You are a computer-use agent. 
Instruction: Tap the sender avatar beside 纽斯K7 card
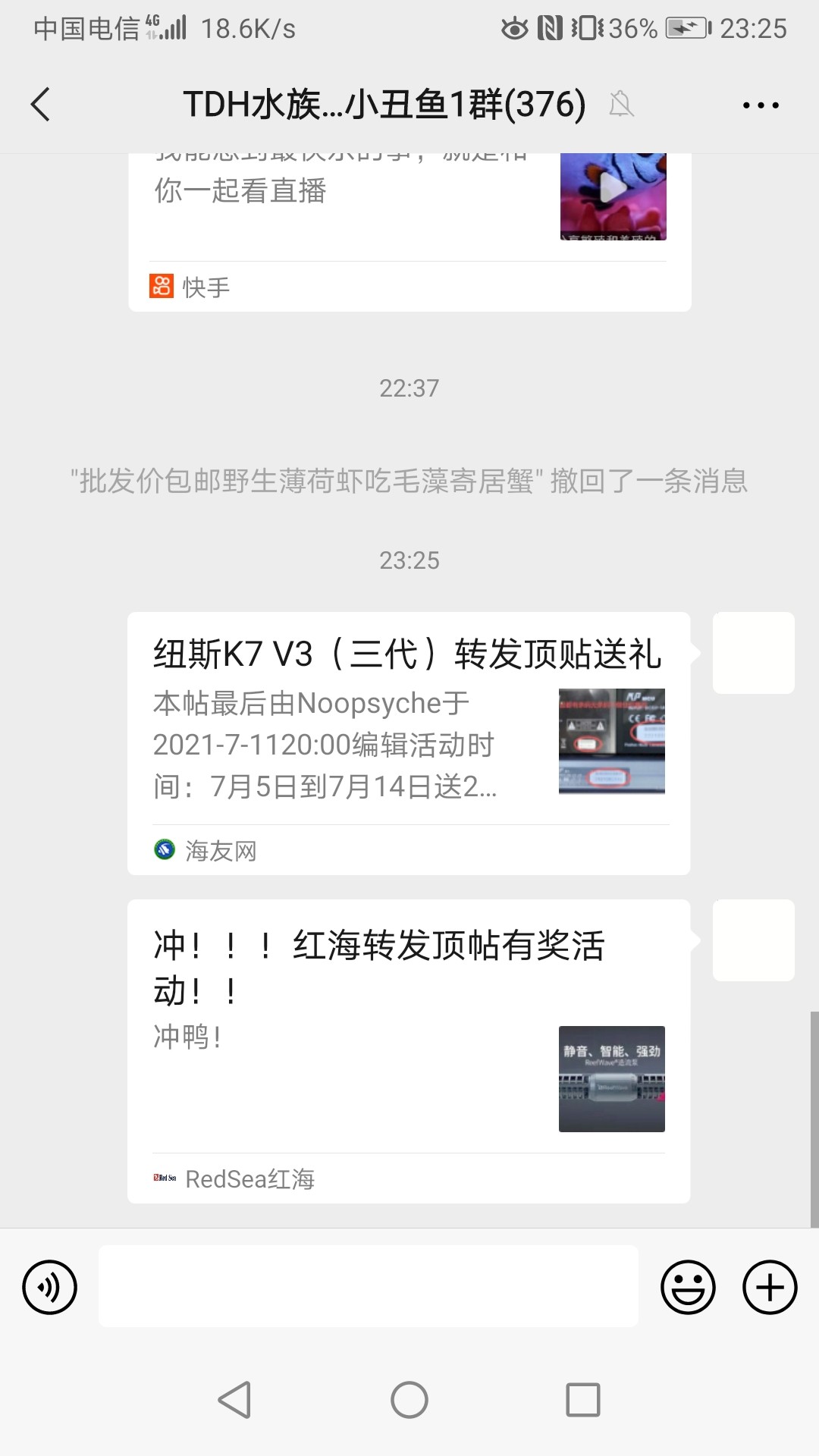click(x=753, y=653)
